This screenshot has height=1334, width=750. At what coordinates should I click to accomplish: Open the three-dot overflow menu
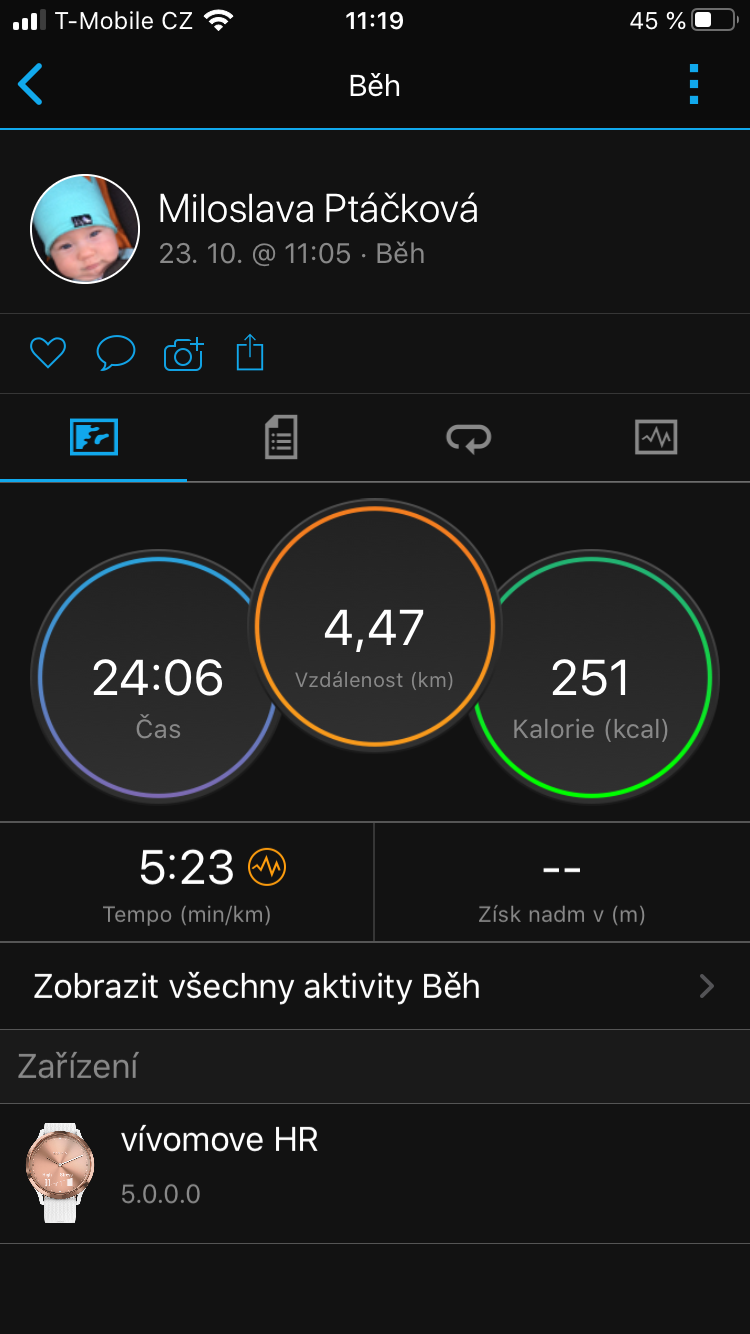694,85
